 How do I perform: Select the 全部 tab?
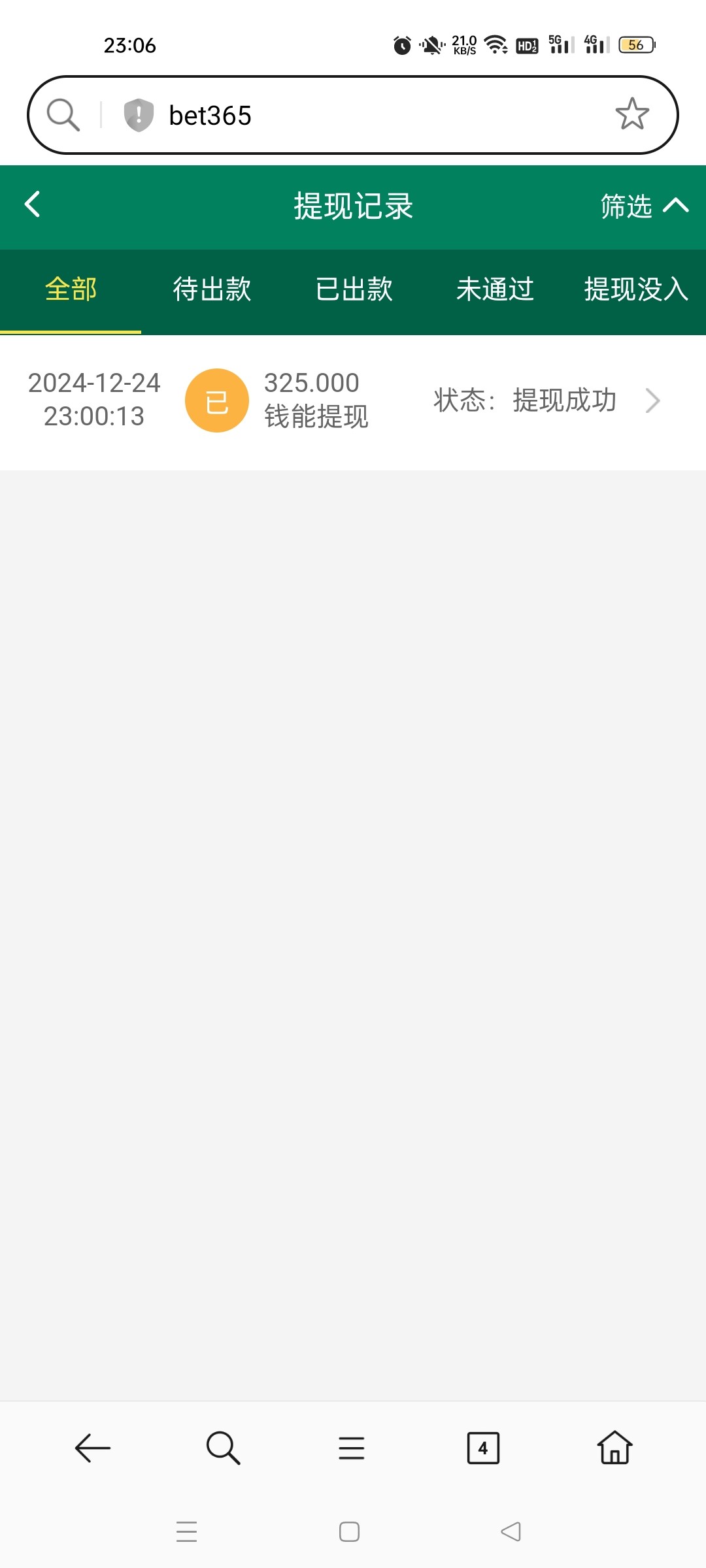pos(71,289)
